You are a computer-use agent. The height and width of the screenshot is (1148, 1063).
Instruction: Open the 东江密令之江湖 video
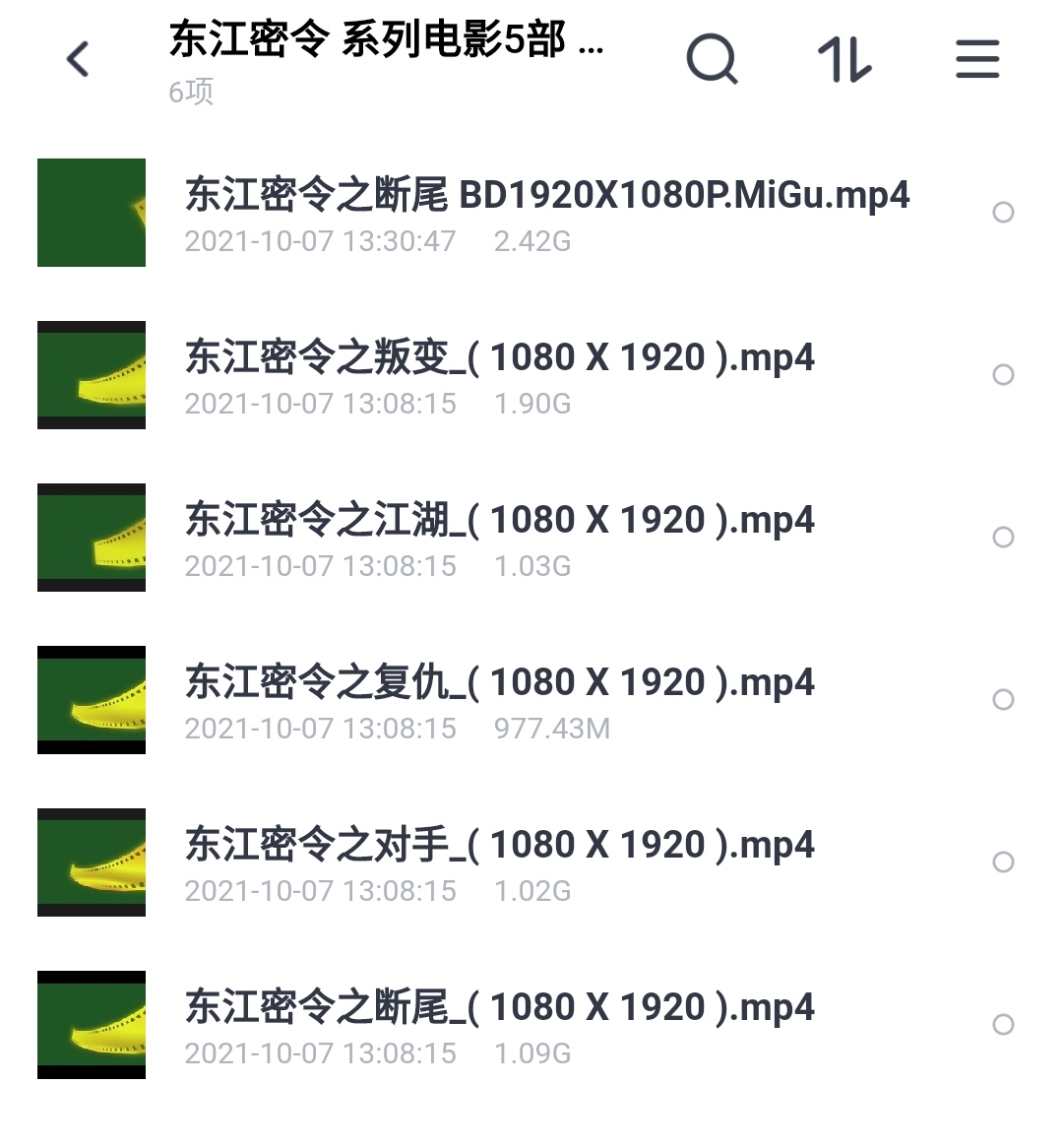tap(499, 521)
